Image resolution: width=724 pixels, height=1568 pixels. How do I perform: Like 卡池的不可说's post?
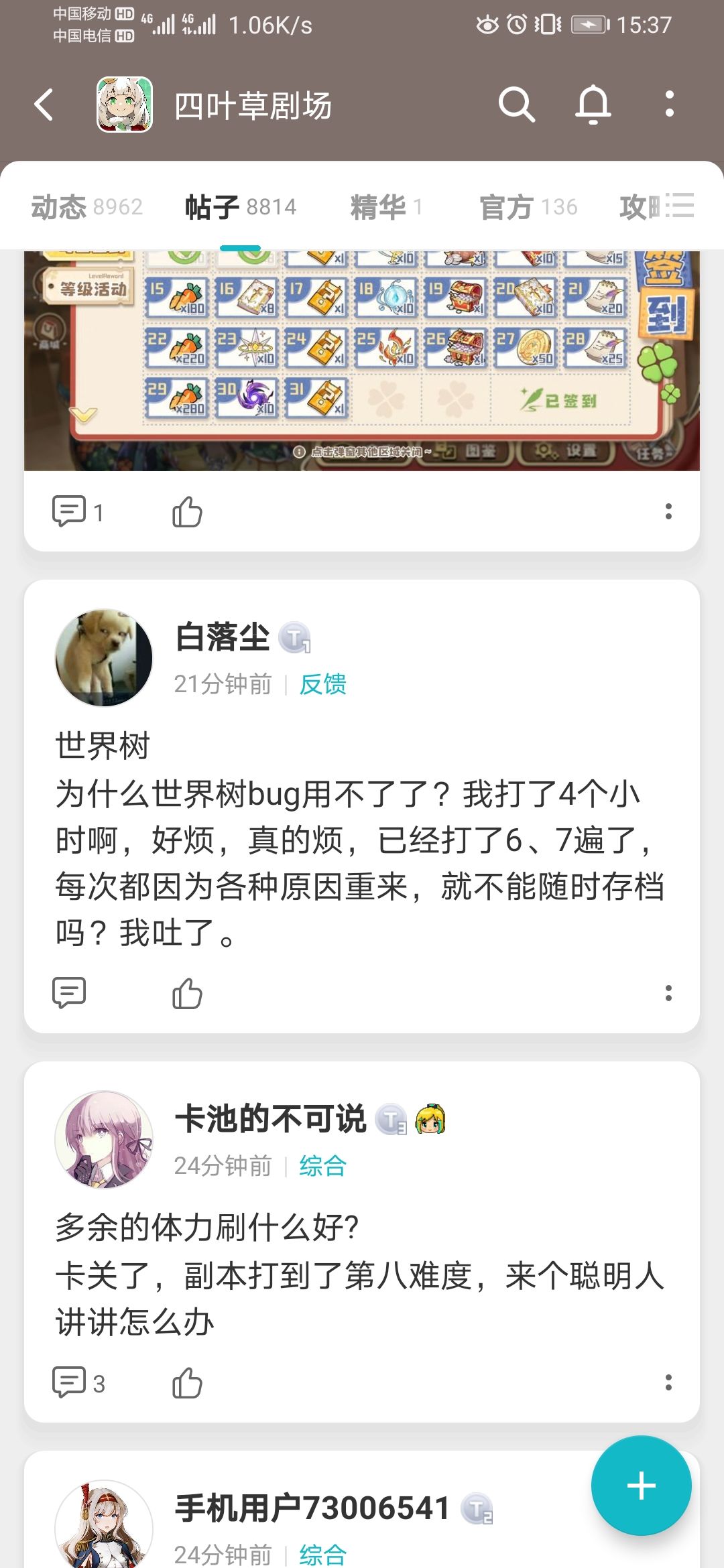pos(187,1382)
